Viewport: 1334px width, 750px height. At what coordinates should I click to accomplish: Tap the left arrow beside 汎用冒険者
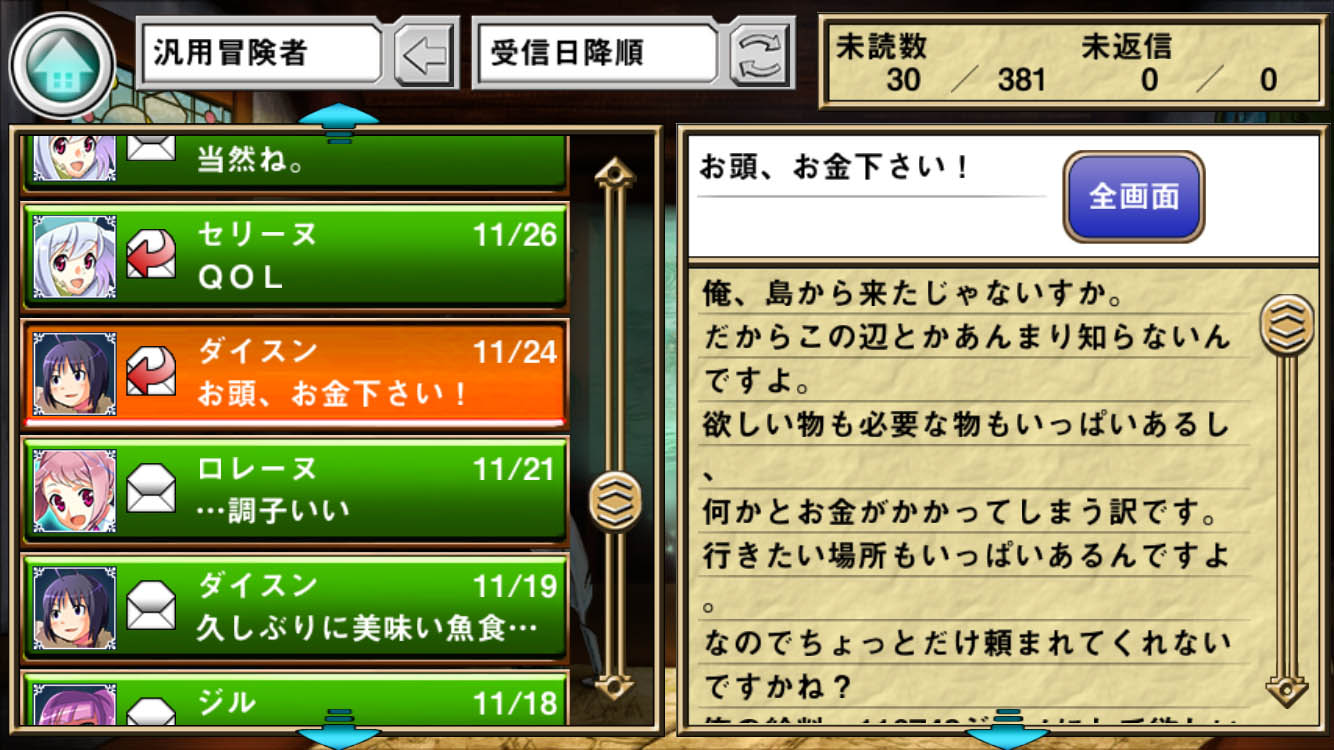[424, 53]
